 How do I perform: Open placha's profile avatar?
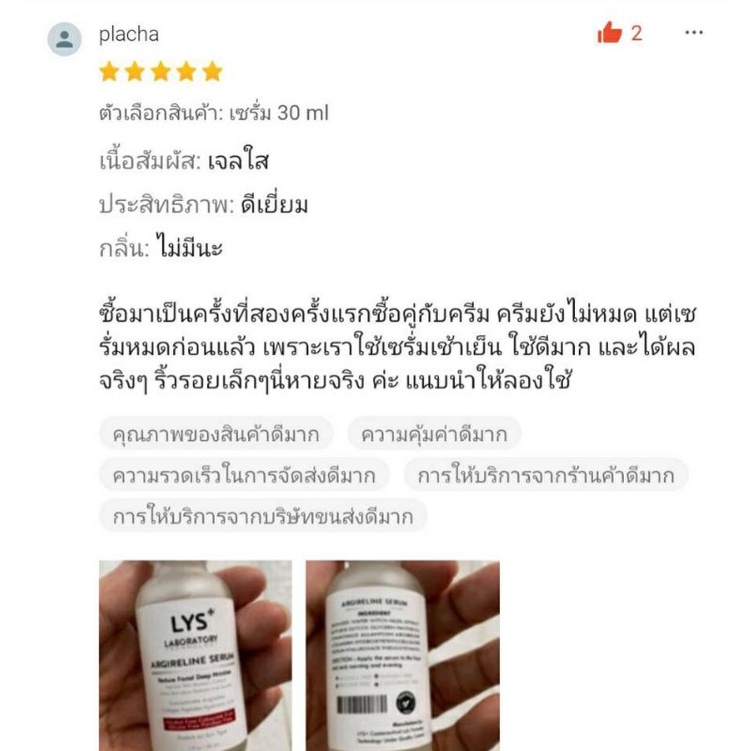pyautogui.click(x=65, y=40)
